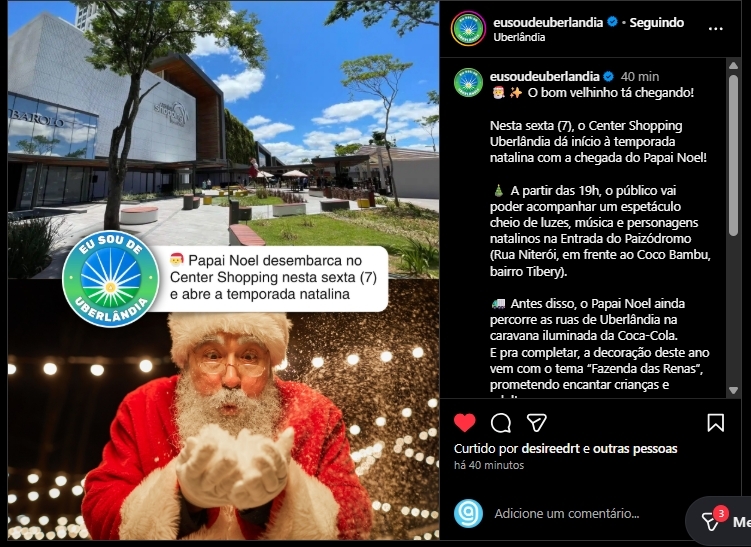Tap the Adicione um comentário field

pyautogui.click(x=566, y=513)
